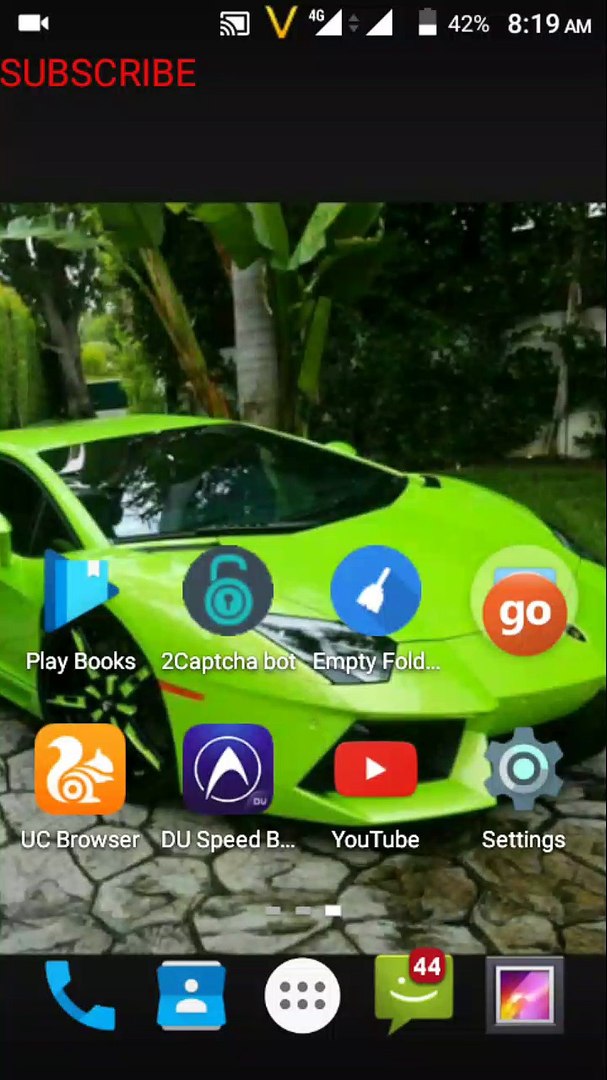
Task: Open the Play Books app
Action: coord(79,592)
